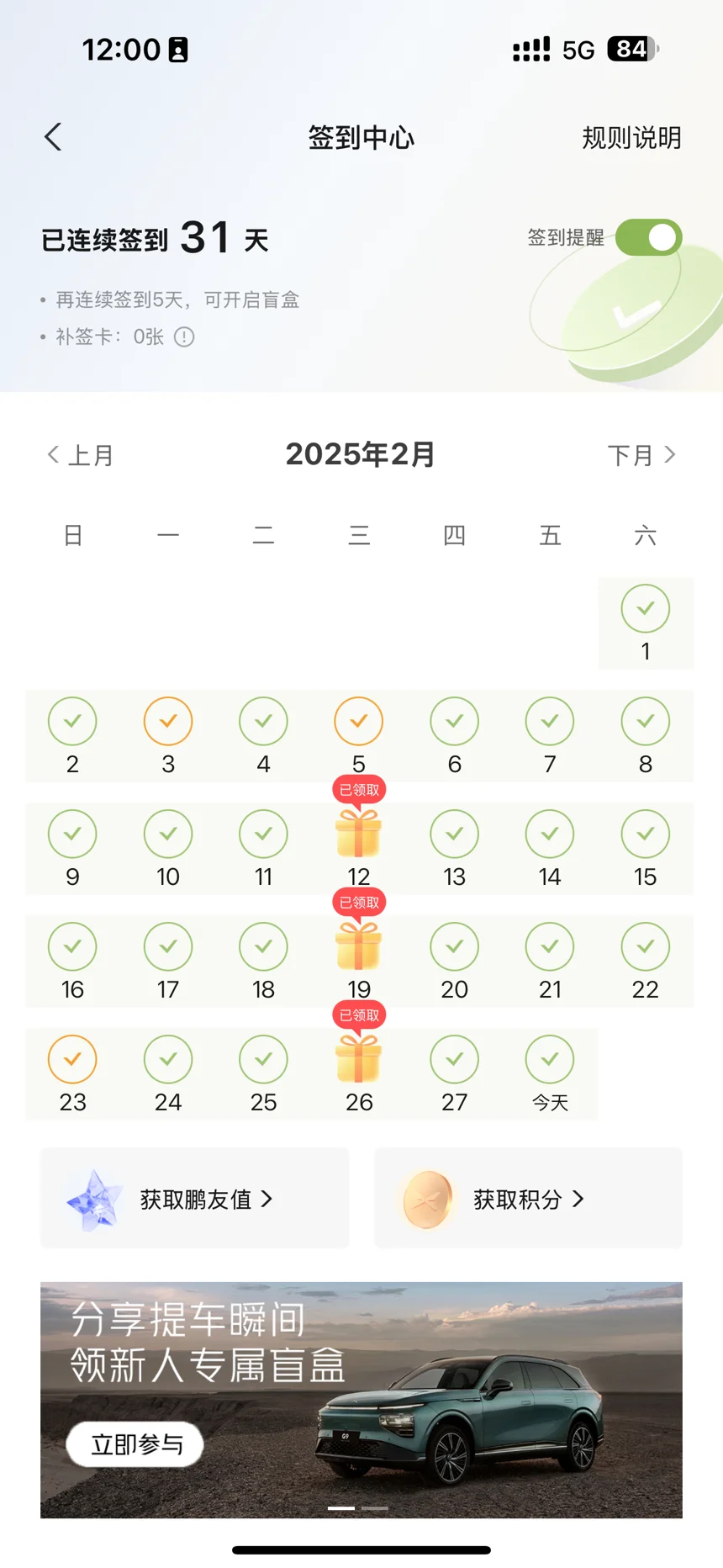Open the gift box on day 12
Viewport: 723px width, 1568px height.
point(359,833)
